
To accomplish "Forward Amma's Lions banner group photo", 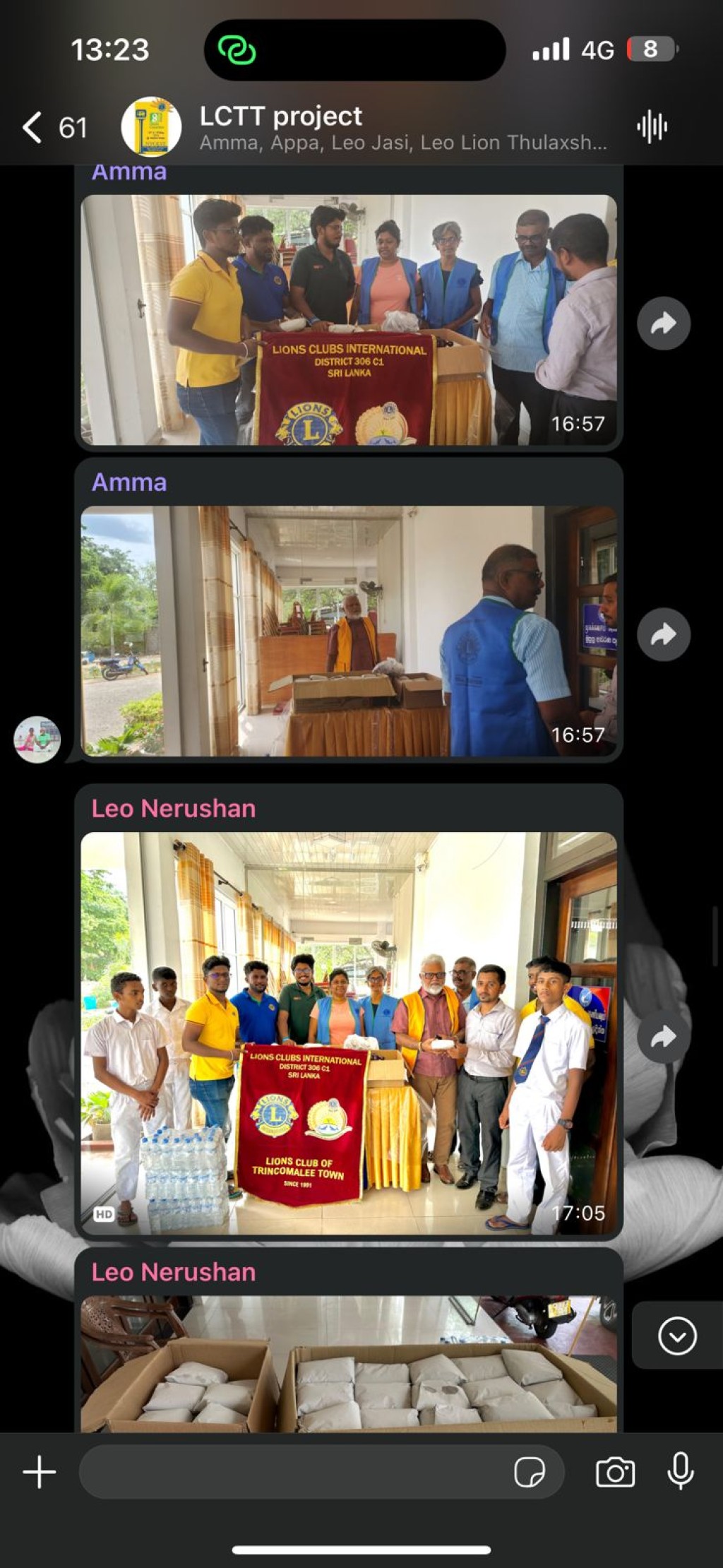I will tap(664, 323).
